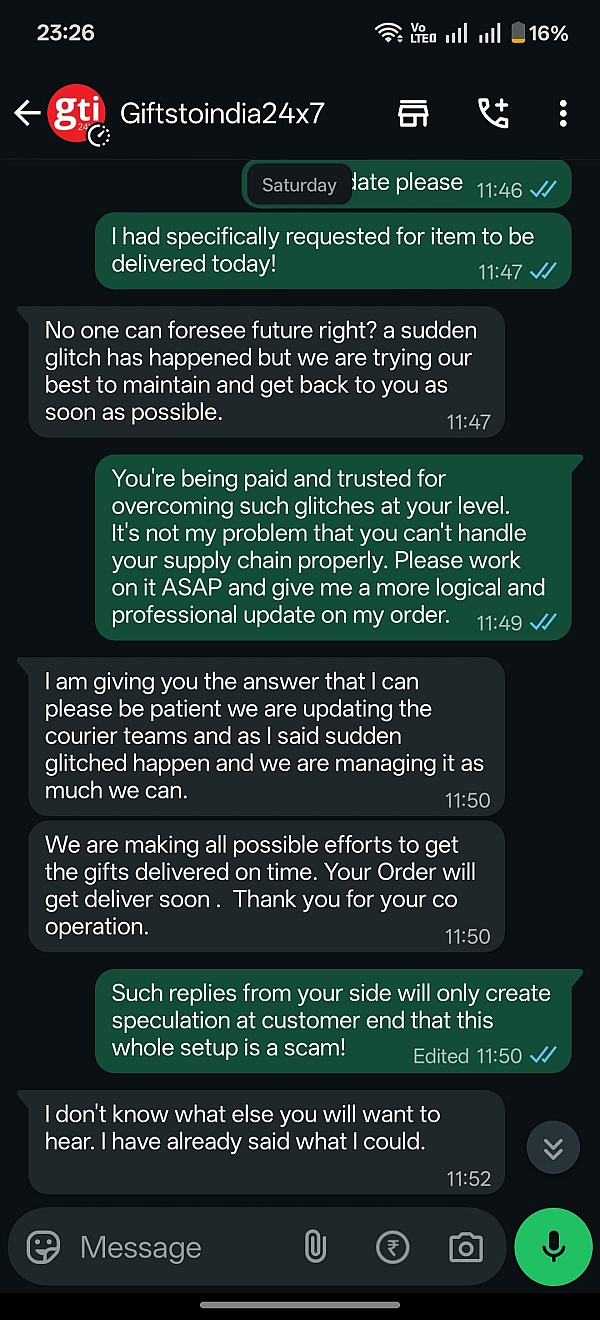The height and width of the screenshot is (1320, 600).
Task: Tap the green microphone voice message button
Action: tap(553, 1247)
